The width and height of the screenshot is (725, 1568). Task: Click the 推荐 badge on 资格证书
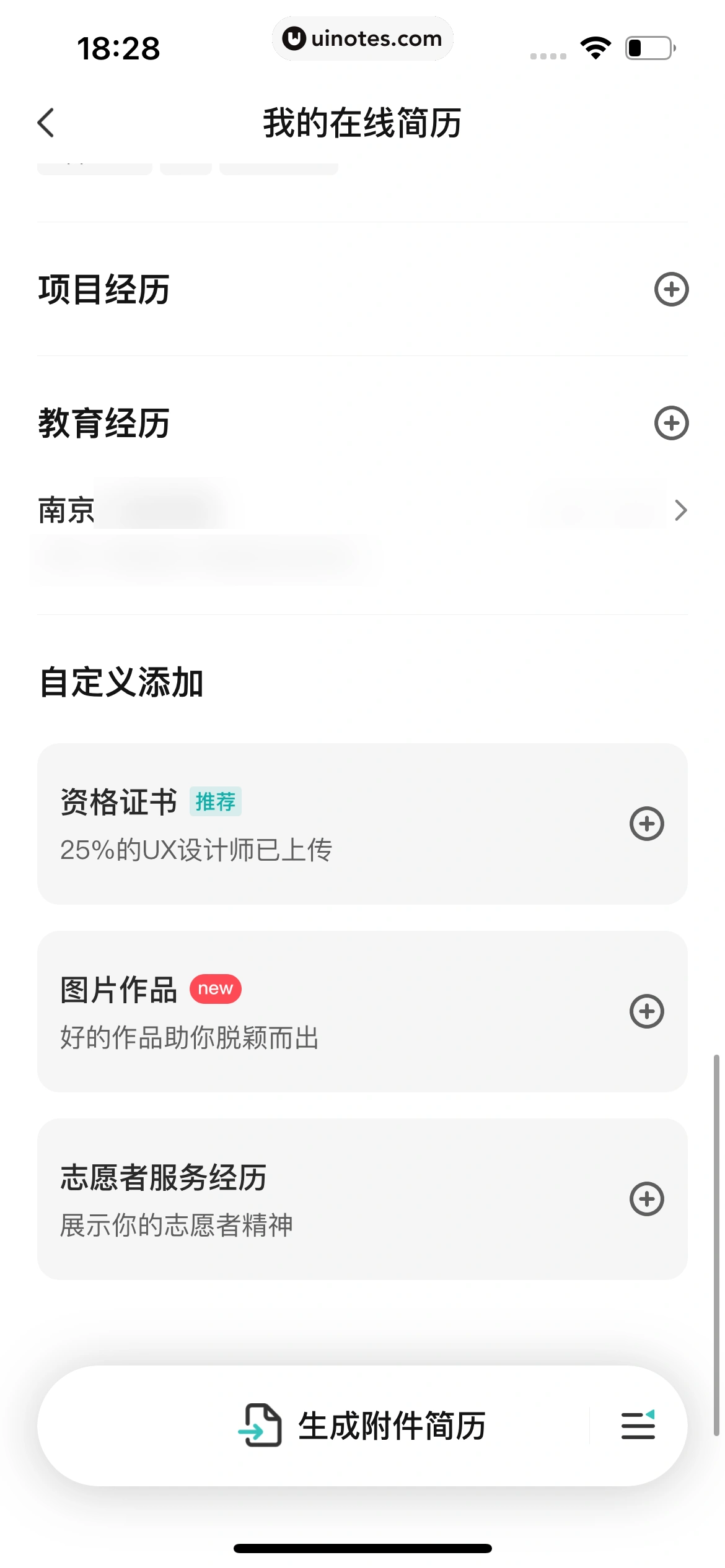(215, 801)
